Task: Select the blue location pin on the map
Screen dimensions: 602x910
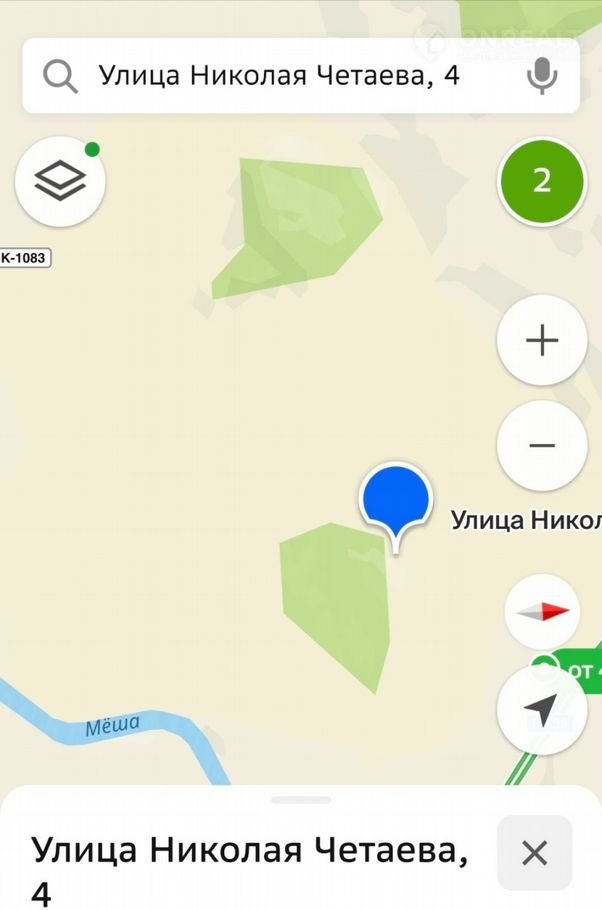Action: (x=395, y=499)
